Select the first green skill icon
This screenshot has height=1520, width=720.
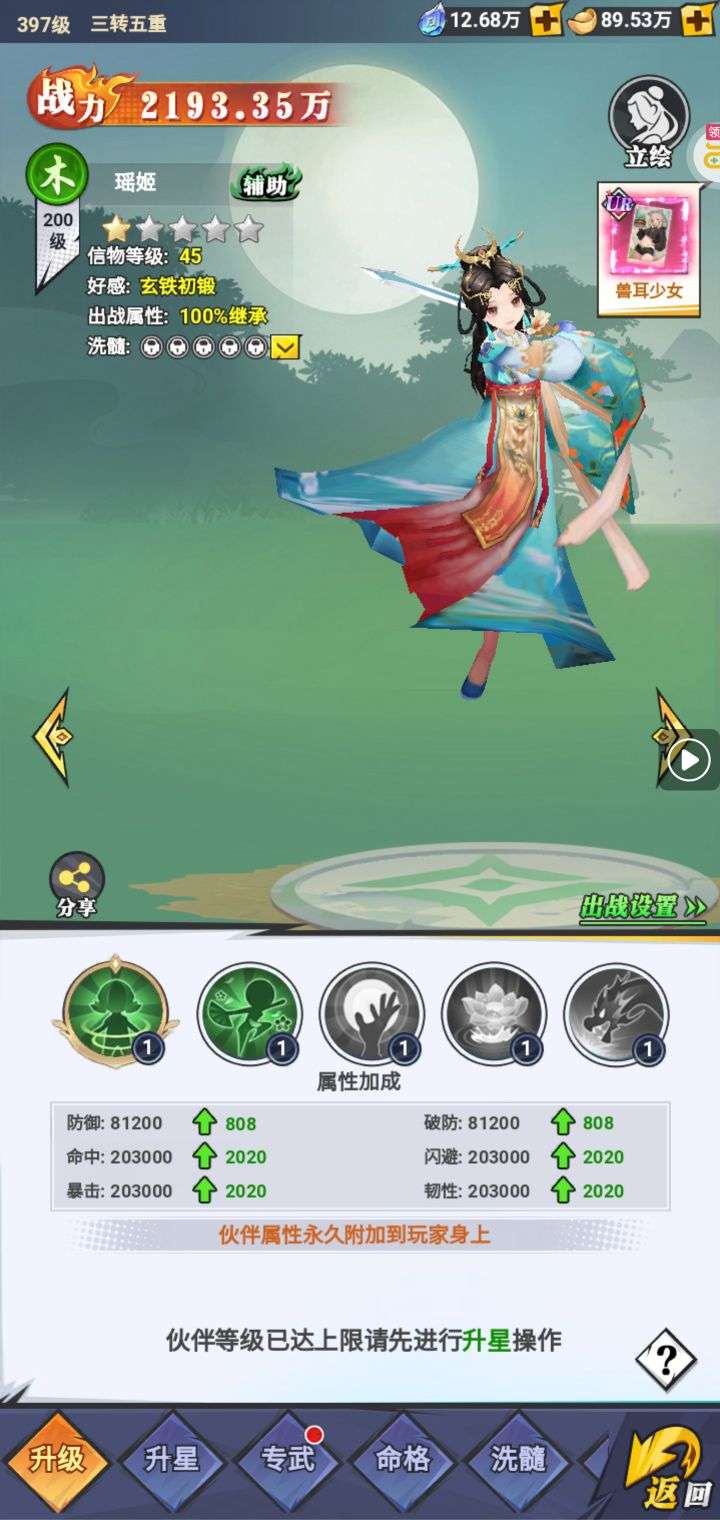(x=116, y=1011)
